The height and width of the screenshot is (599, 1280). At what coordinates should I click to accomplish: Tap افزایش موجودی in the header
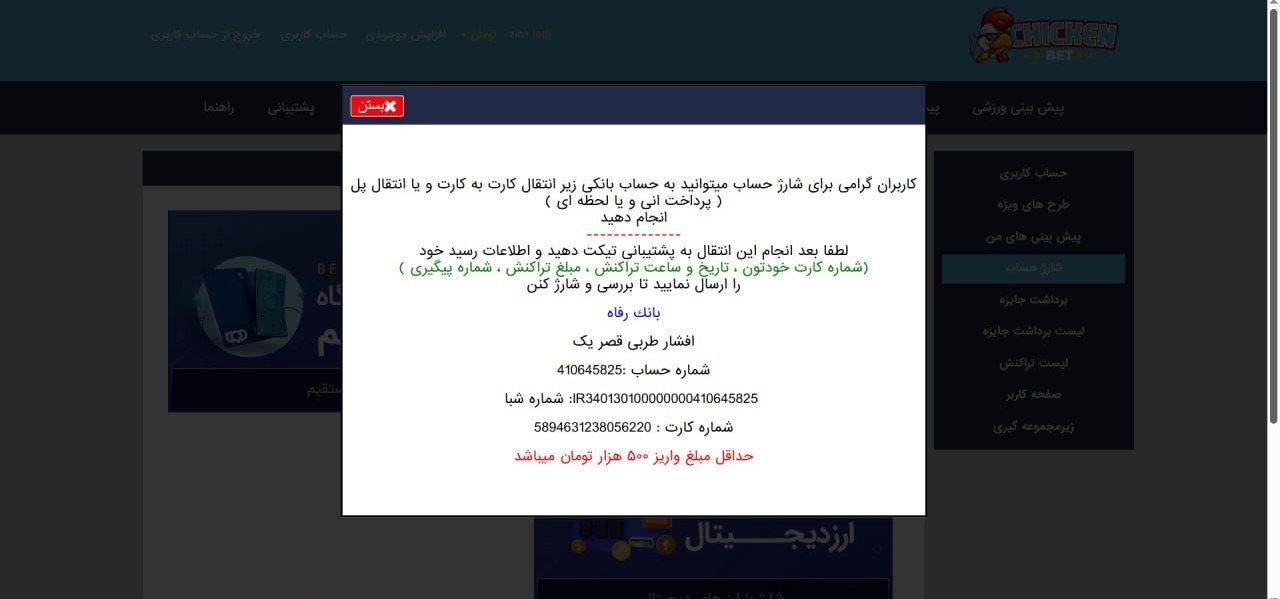coord(404,34)
